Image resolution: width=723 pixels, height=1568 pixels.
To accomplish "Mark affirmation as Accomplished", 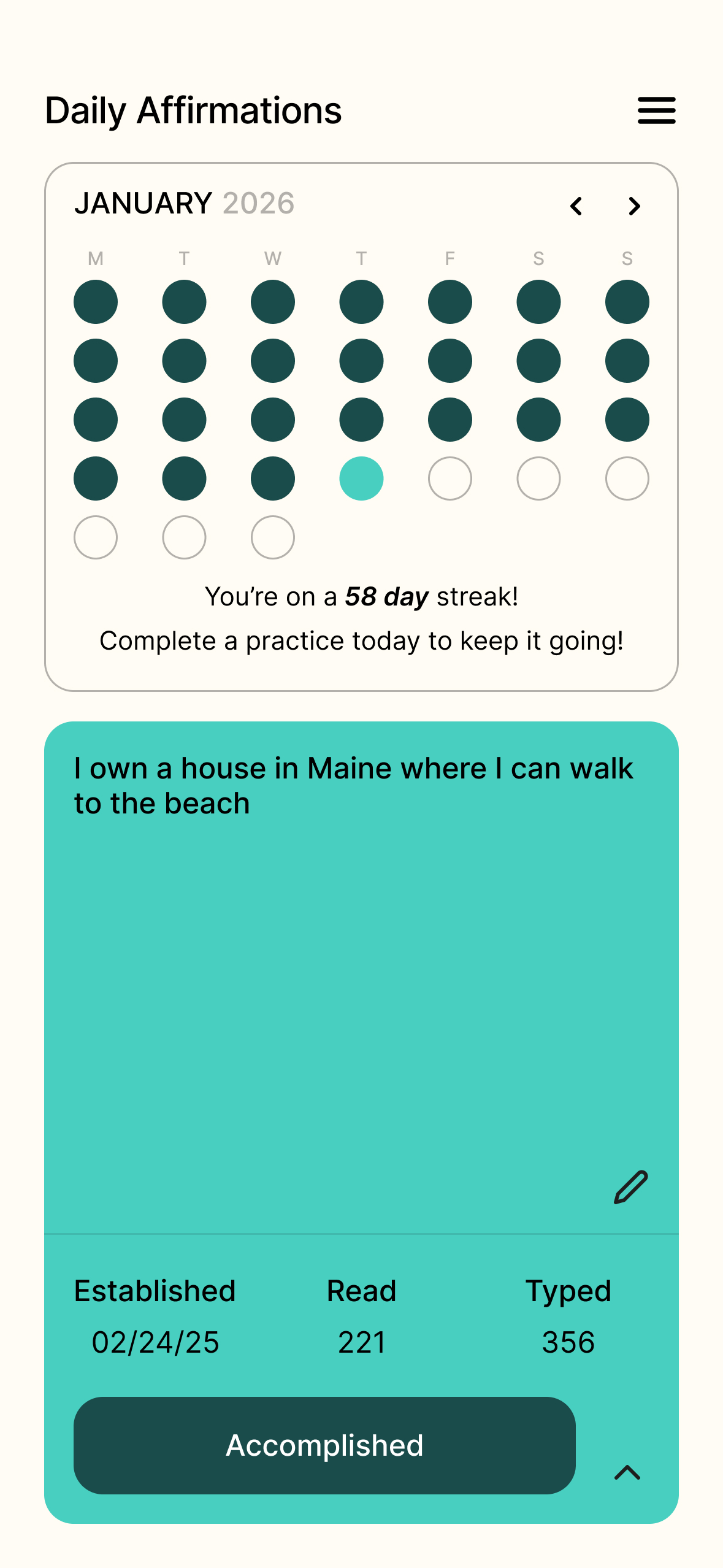I will point(324,1445).
